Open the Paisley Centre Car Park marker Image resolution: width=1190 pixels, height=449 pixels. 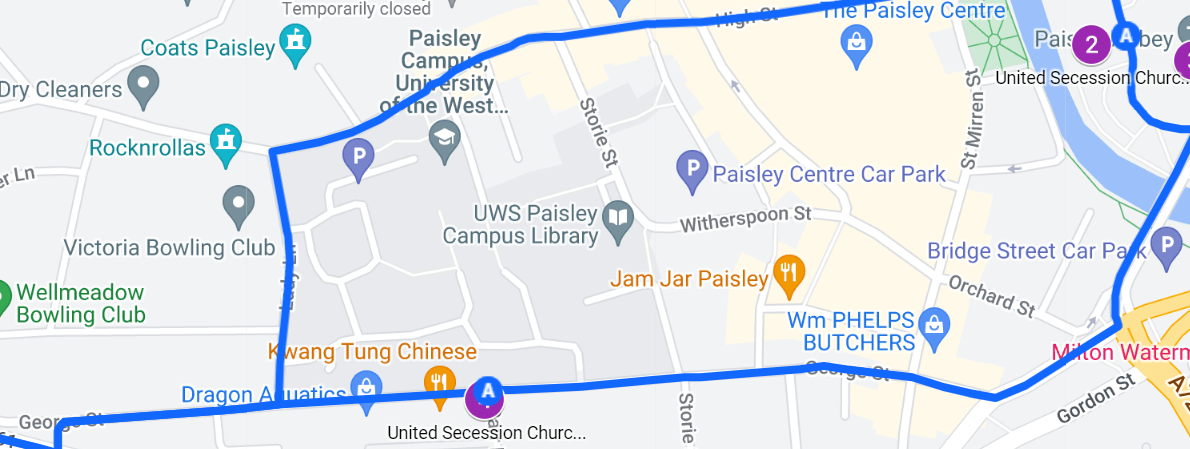[x=692, y=170]
